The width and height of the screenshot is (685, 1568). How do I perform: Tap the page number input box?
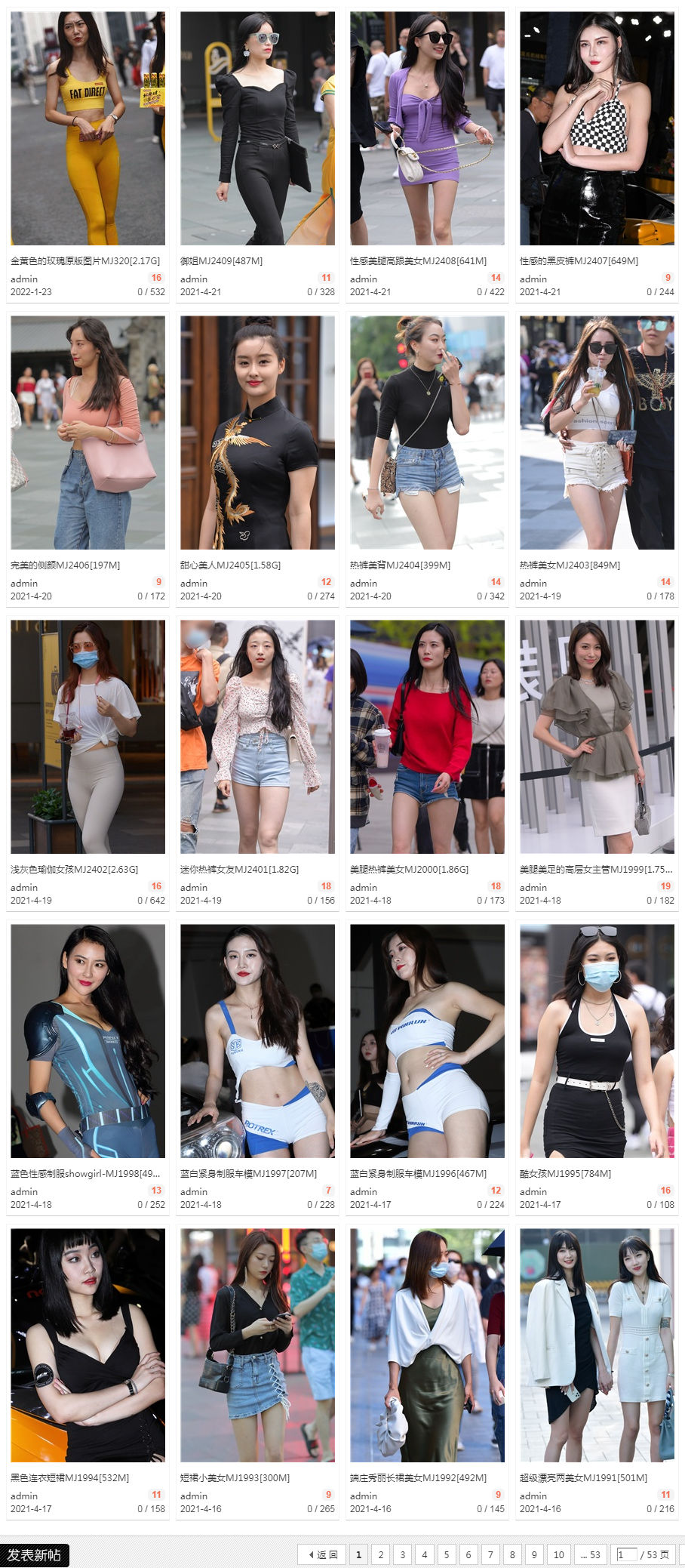[626, 1554]
